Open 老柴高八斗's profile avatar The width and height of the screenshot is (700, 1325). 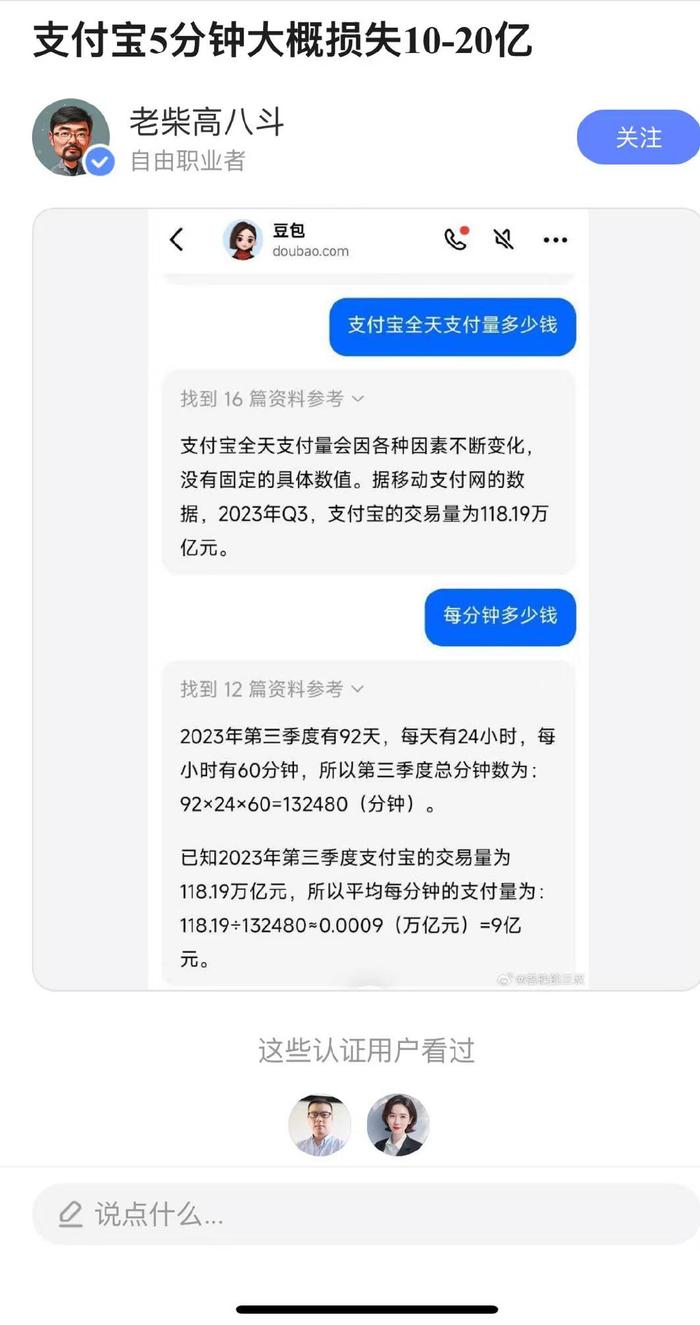coord(71,137)
